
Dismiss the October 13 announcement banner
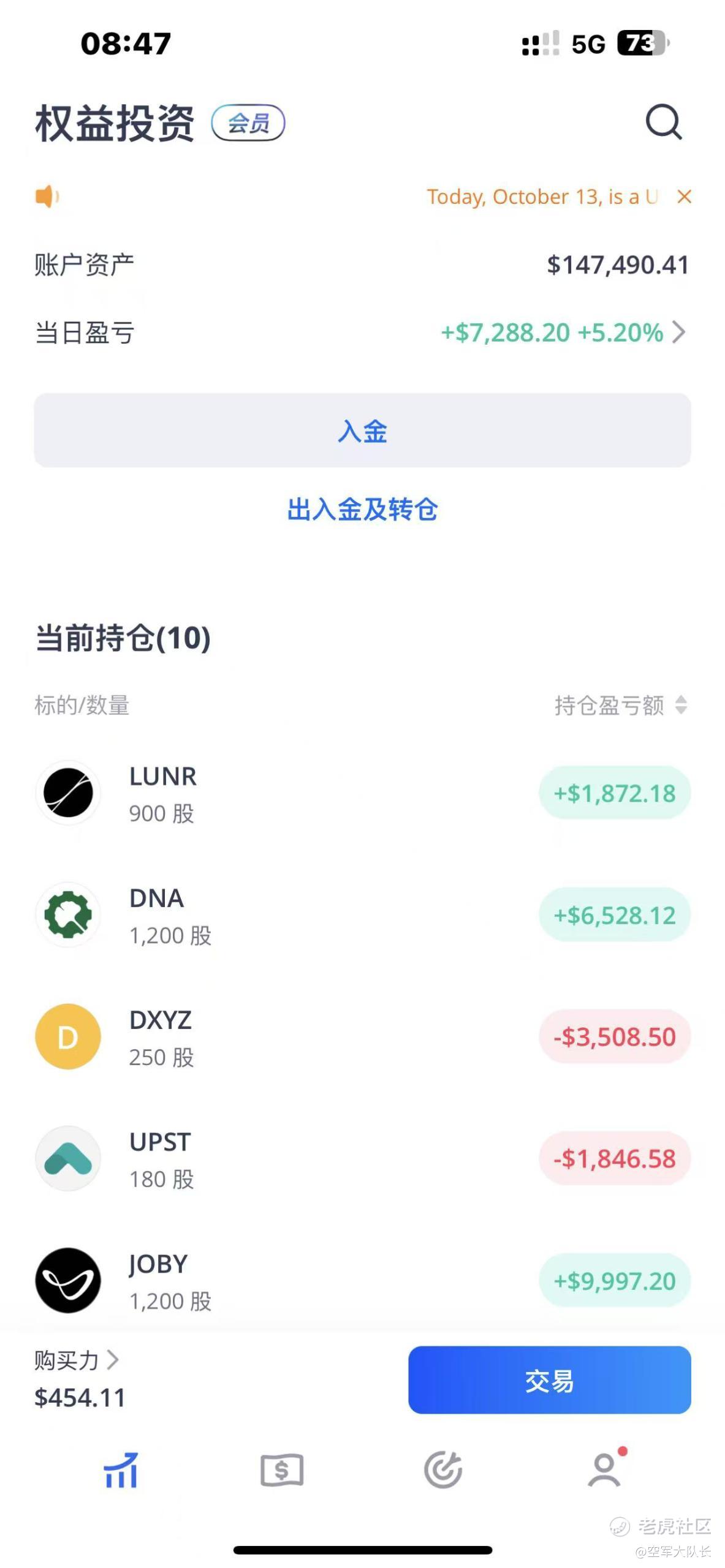click(684, 197)
